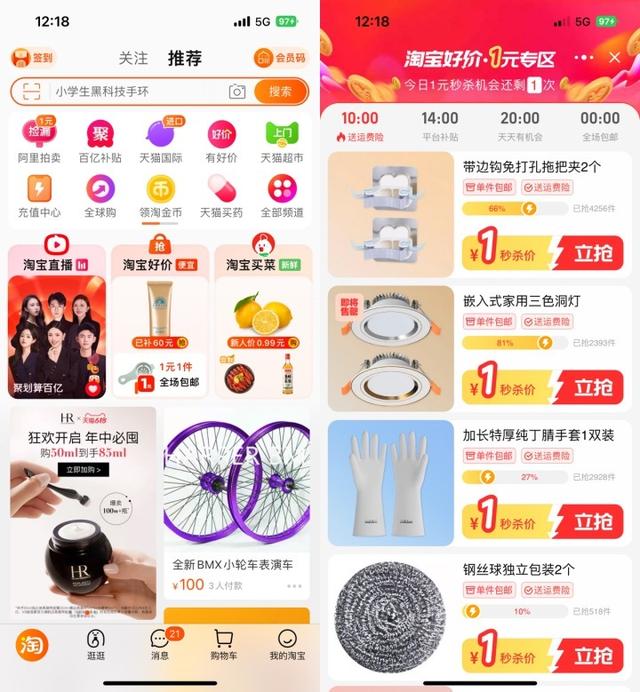Screen dimensions: 640x692
Task: Tap the 签到 check-in button
Action: [32, 58]
